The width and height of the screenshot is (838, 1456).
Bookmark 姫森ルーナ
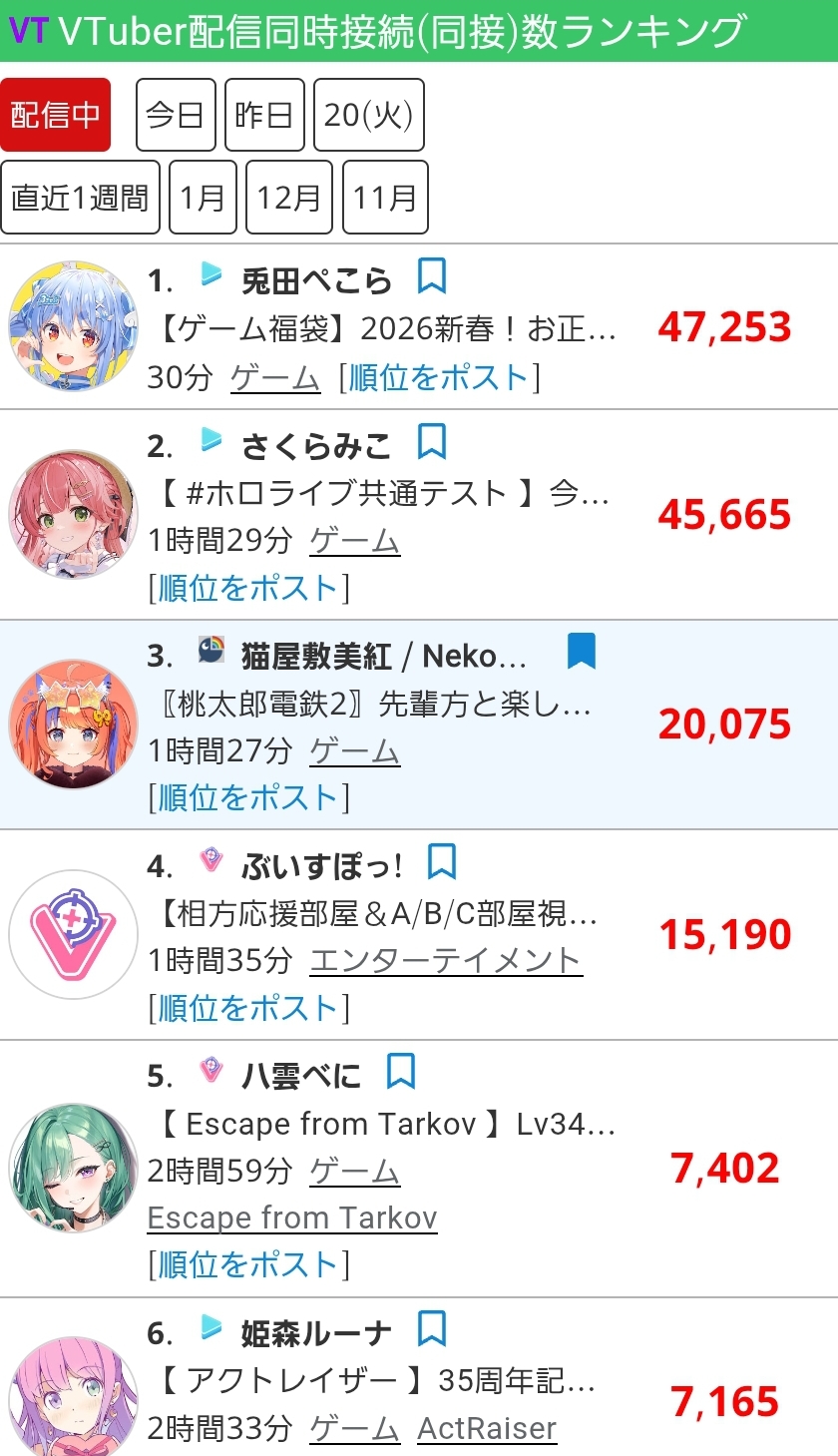(x=431, y=1329)
